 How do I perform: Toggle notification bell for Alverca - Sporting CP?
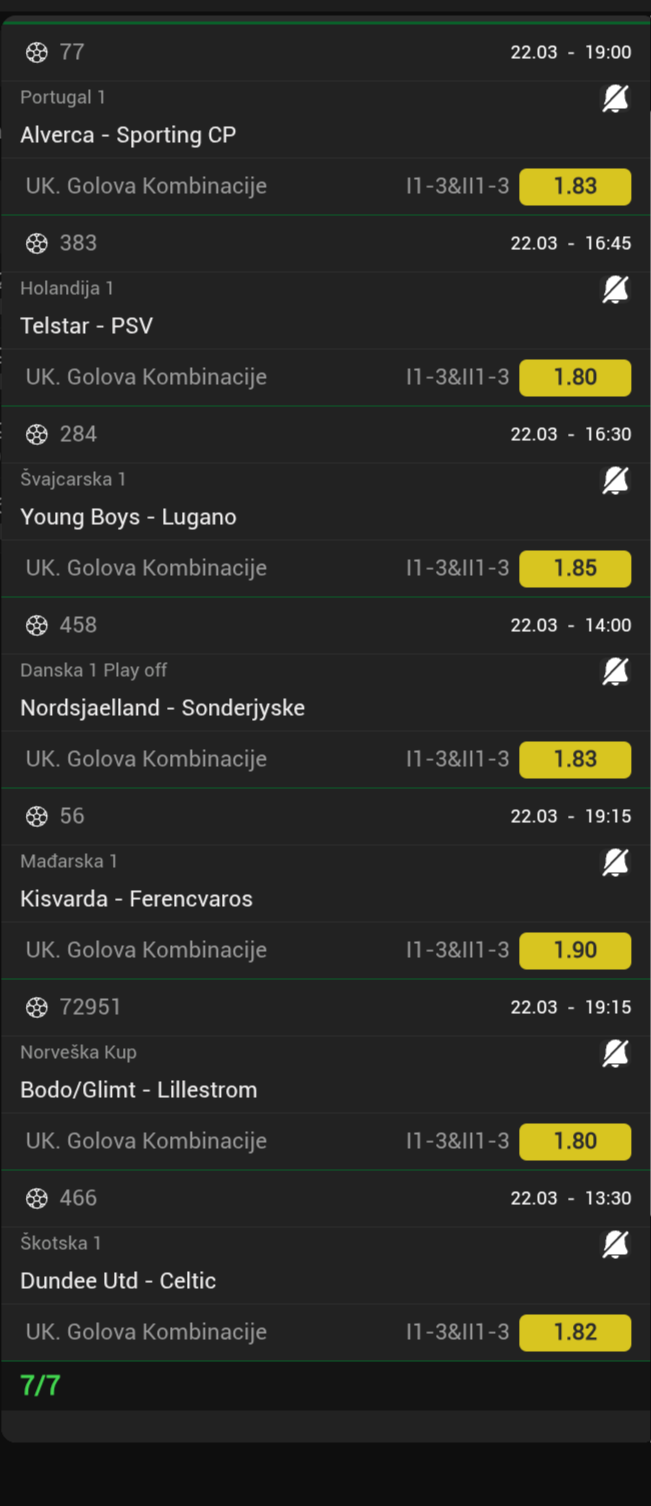[x=615, y=99]
